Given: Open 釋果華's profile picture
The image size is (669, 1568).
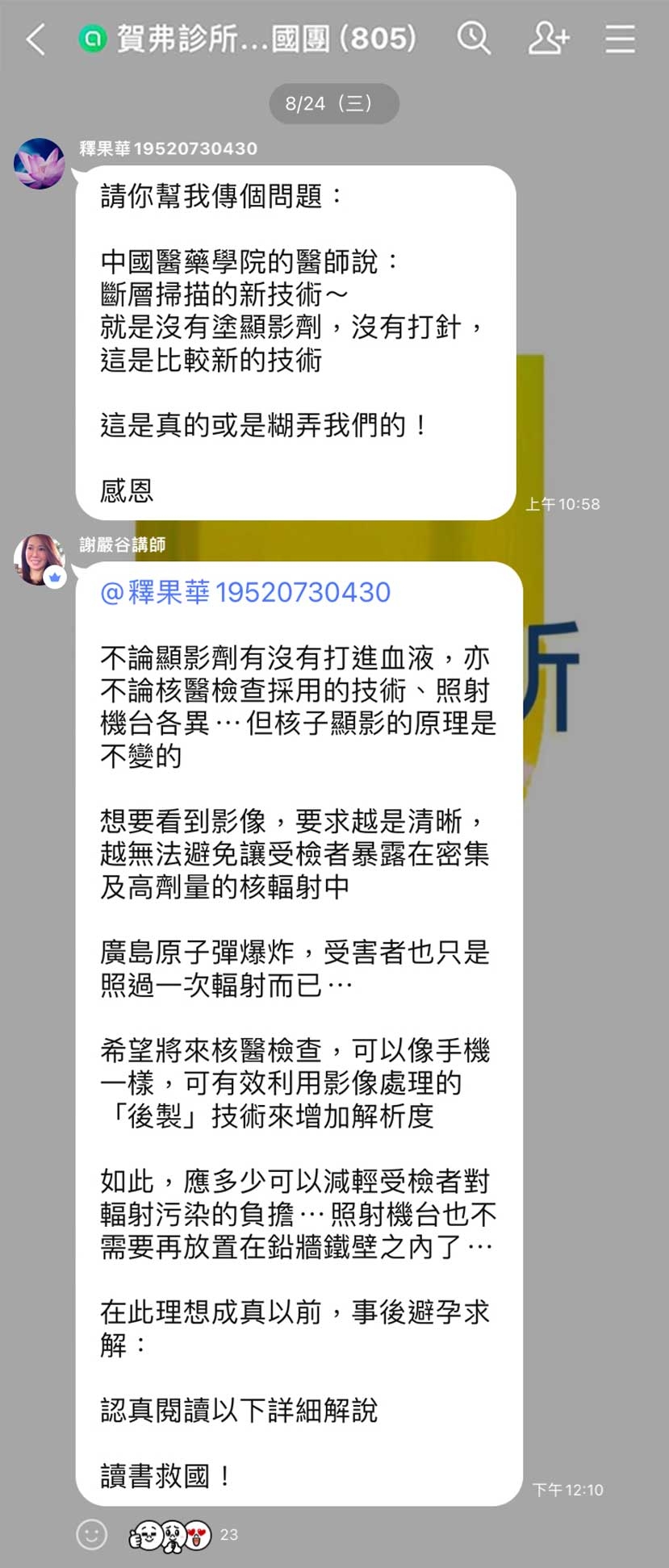Looking at the screenshot, I should pos(39,163).
